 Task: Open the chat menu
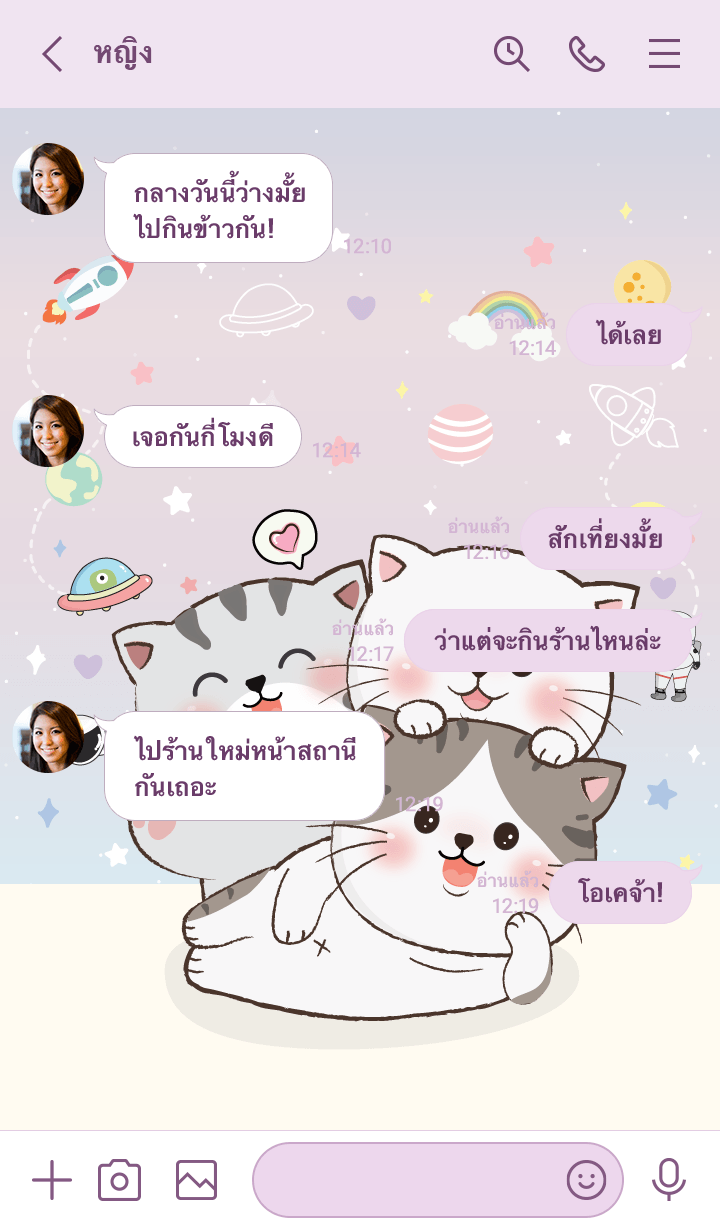point(664,54)
